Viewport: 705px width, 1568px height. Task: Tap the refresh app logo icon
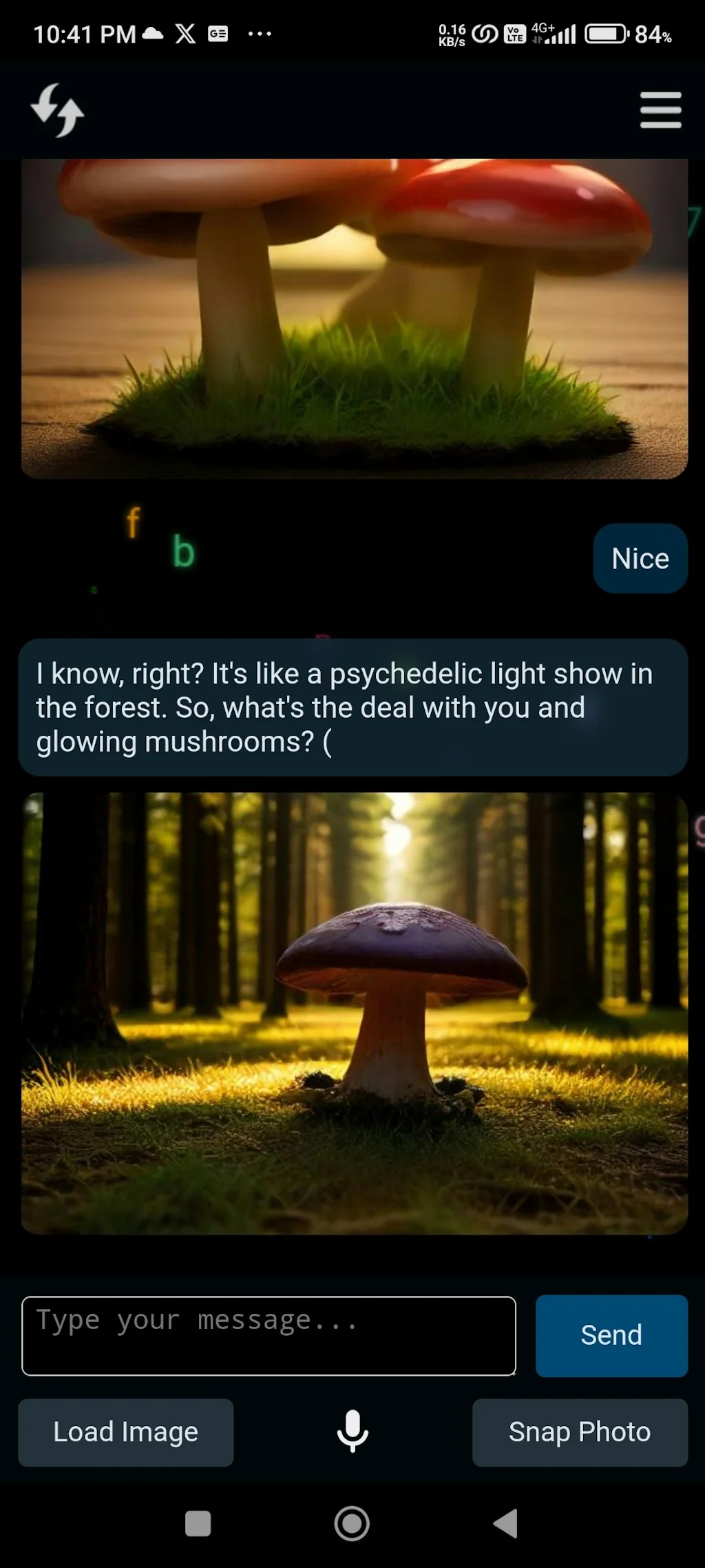[x=58, y=110]
